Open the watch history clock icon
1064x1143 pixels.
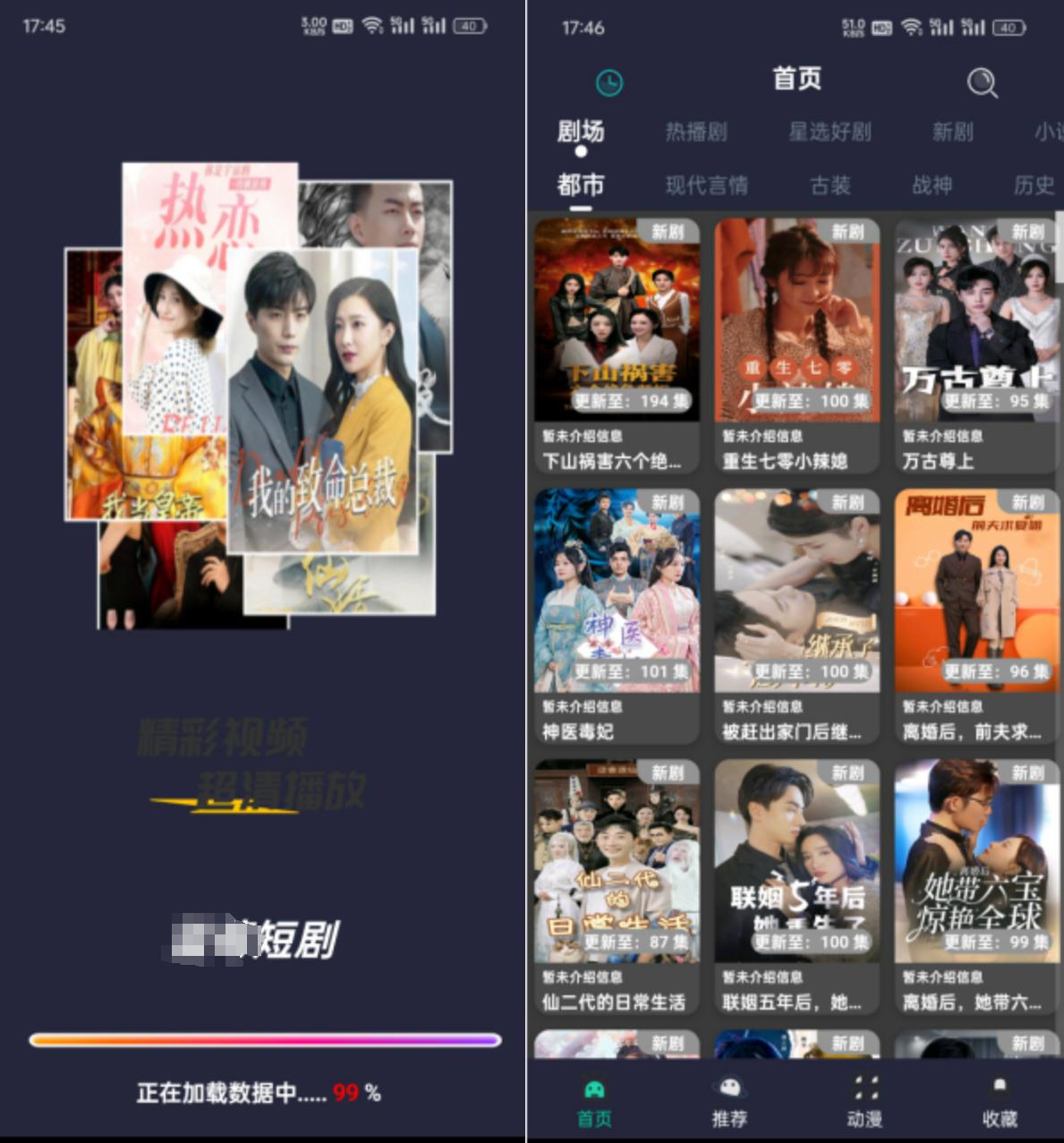click(x=609, y=83)
